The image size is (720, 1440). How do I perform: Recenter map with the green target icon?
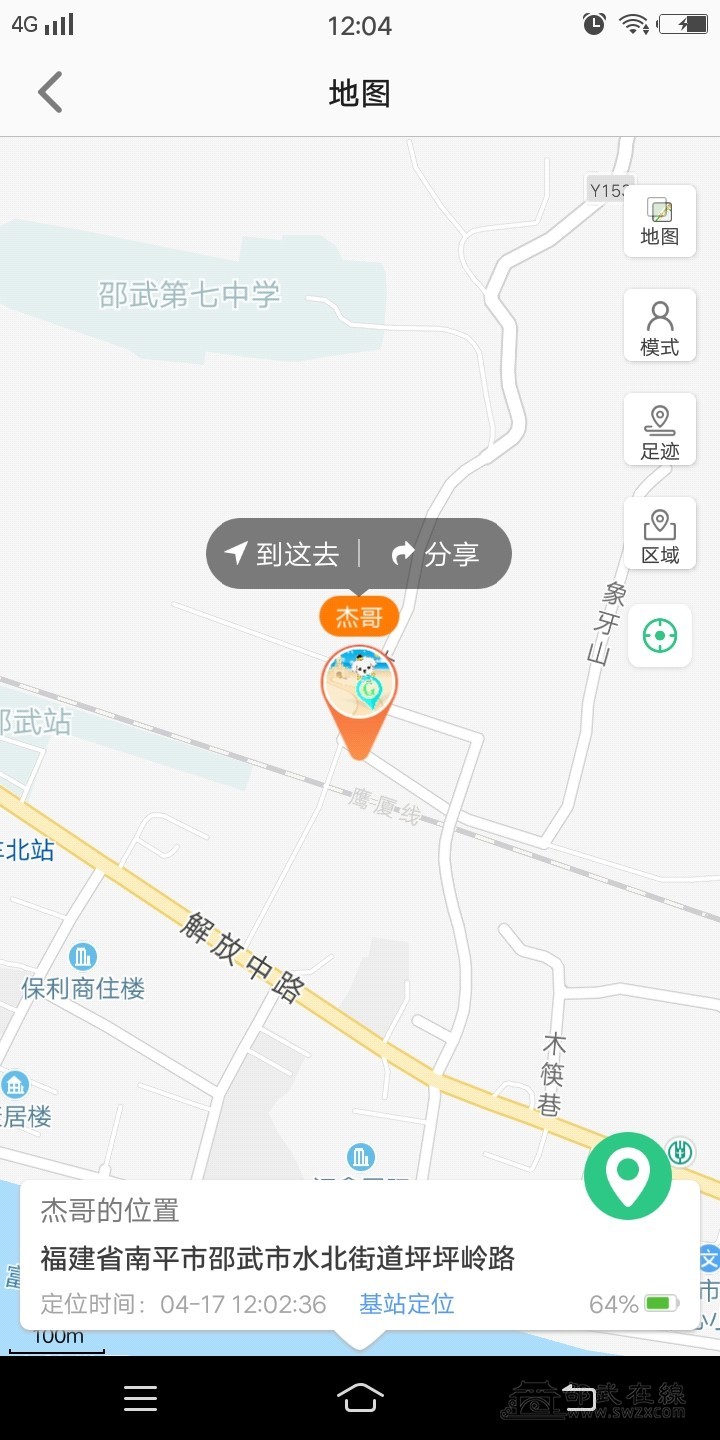[x=660, y=636]
